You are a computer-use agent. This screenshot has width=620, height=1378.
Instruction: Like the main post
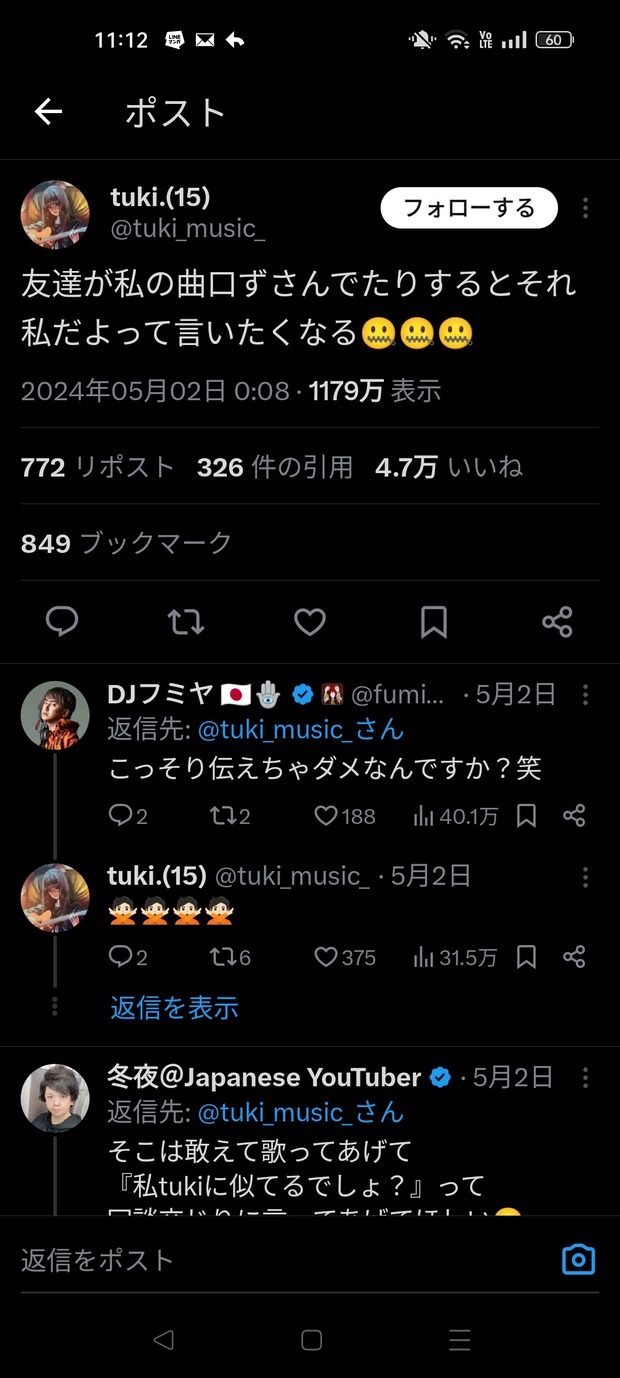point(310,622)
